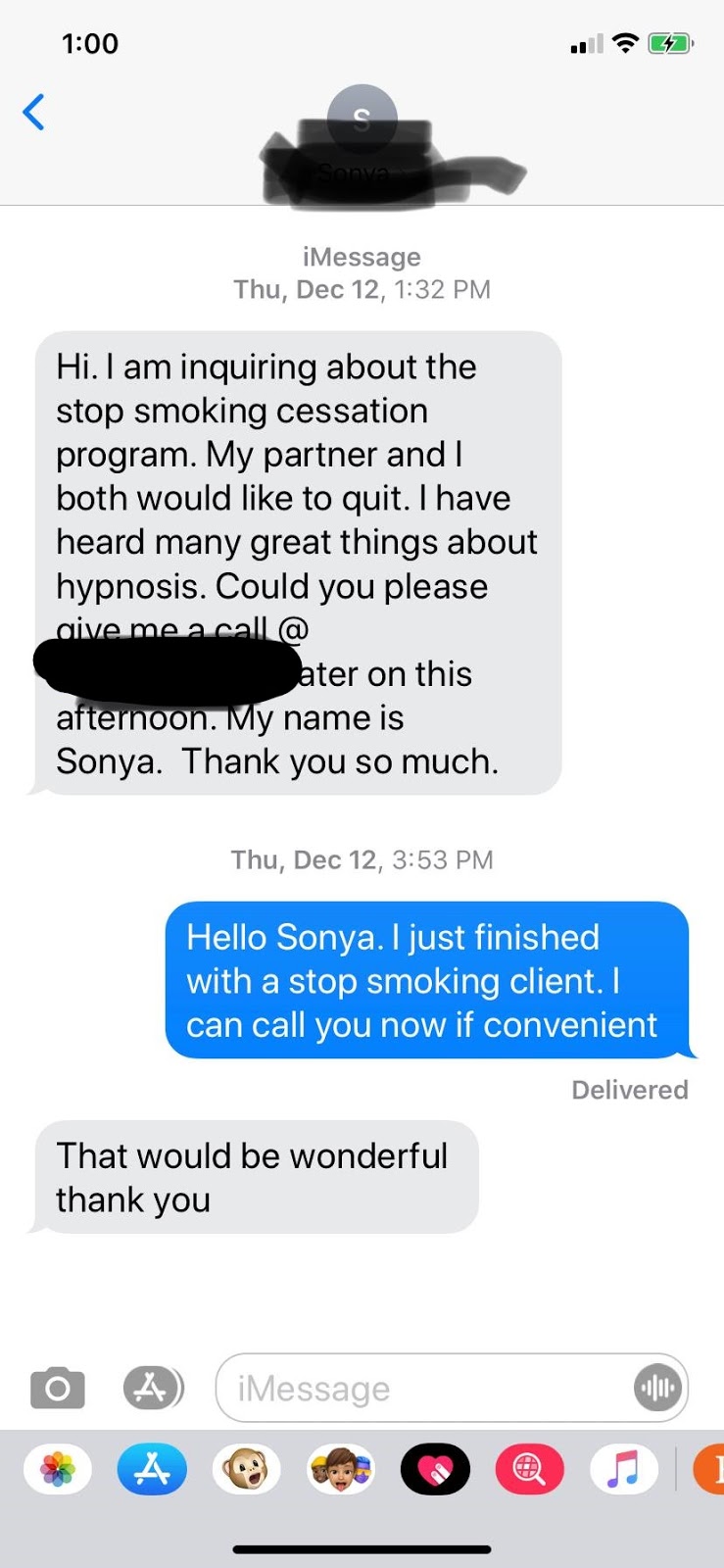The width and height of the screenshot is (724, 1568).
Task: Open the Photos iMessage app
Action: pos(58,1469)
